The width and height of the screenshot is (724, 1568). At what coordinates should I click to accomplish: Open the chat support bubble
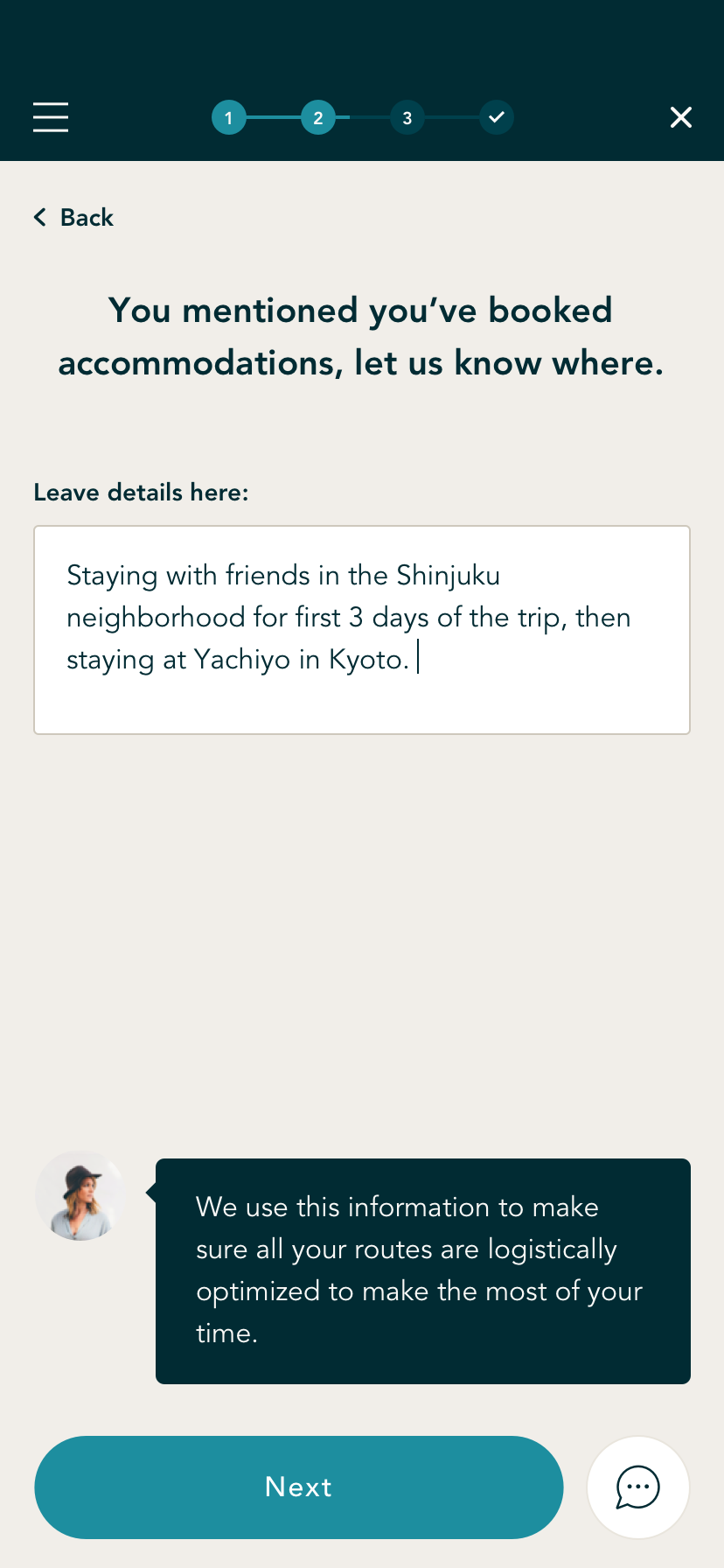[638, 1487]
